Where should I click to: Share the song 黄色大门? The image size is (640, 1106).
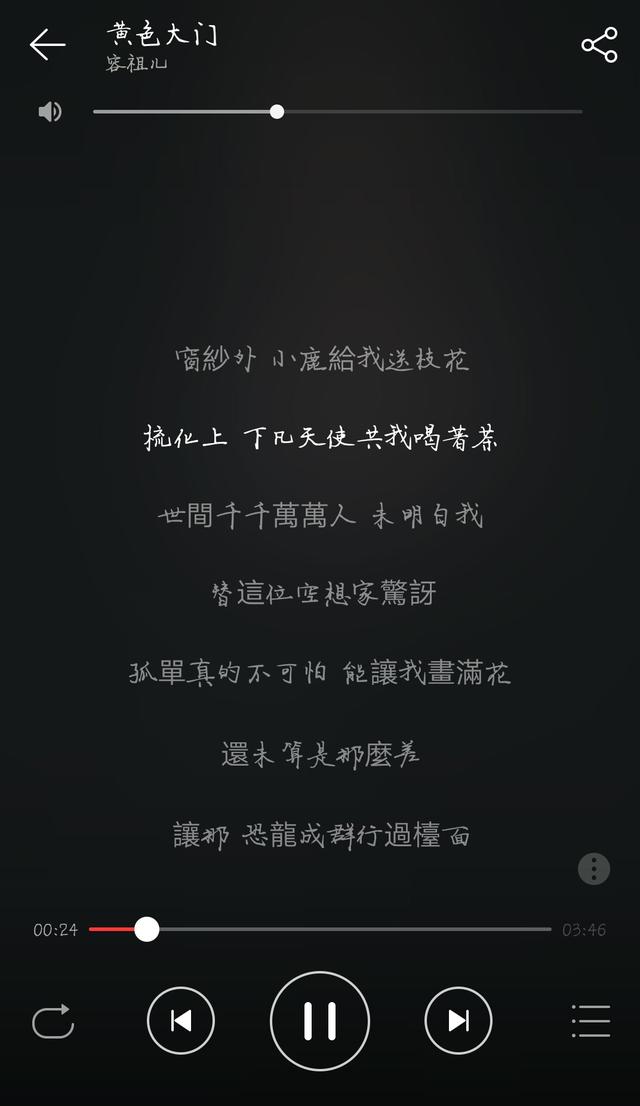click(x=599, y=45)
